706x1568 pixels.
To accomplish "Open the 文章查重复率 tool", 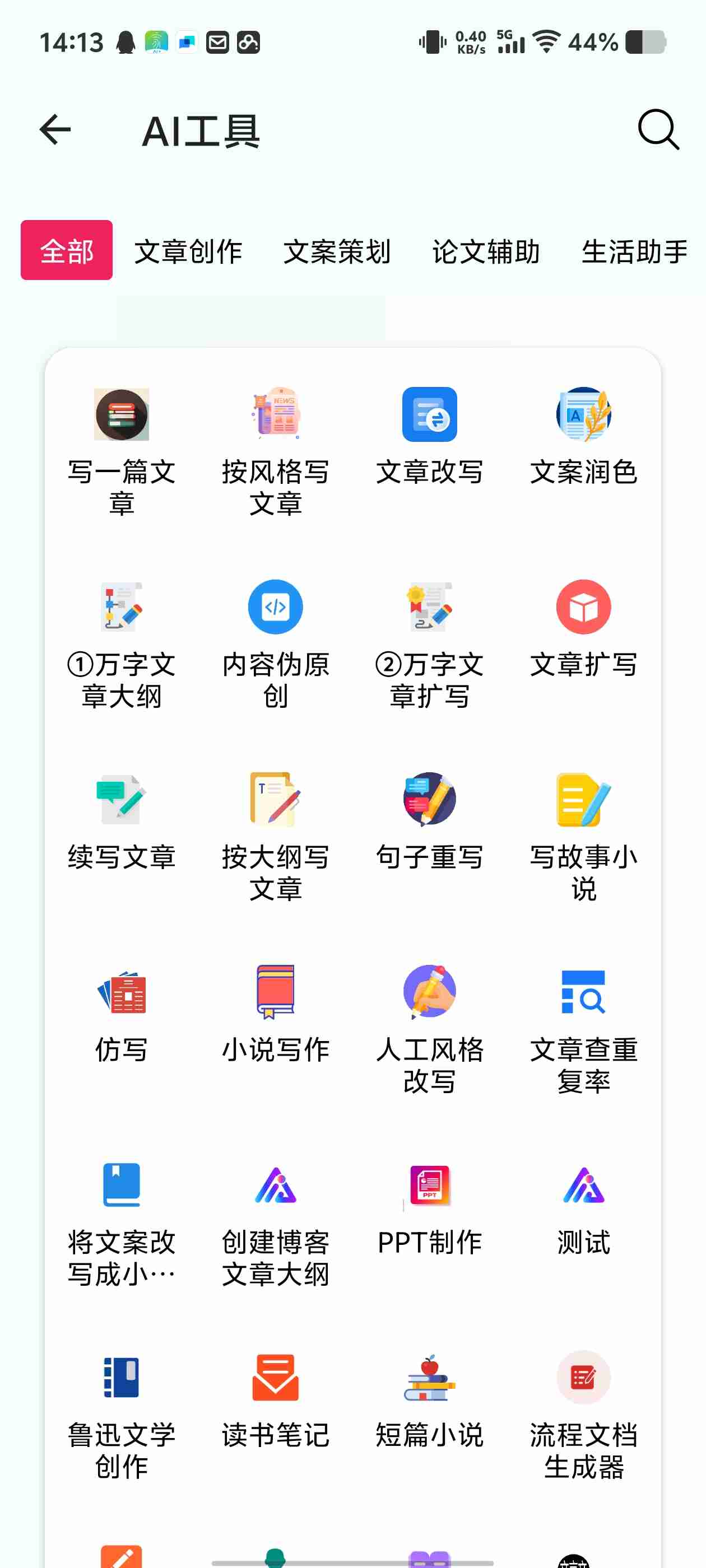I will [583, 1023].
